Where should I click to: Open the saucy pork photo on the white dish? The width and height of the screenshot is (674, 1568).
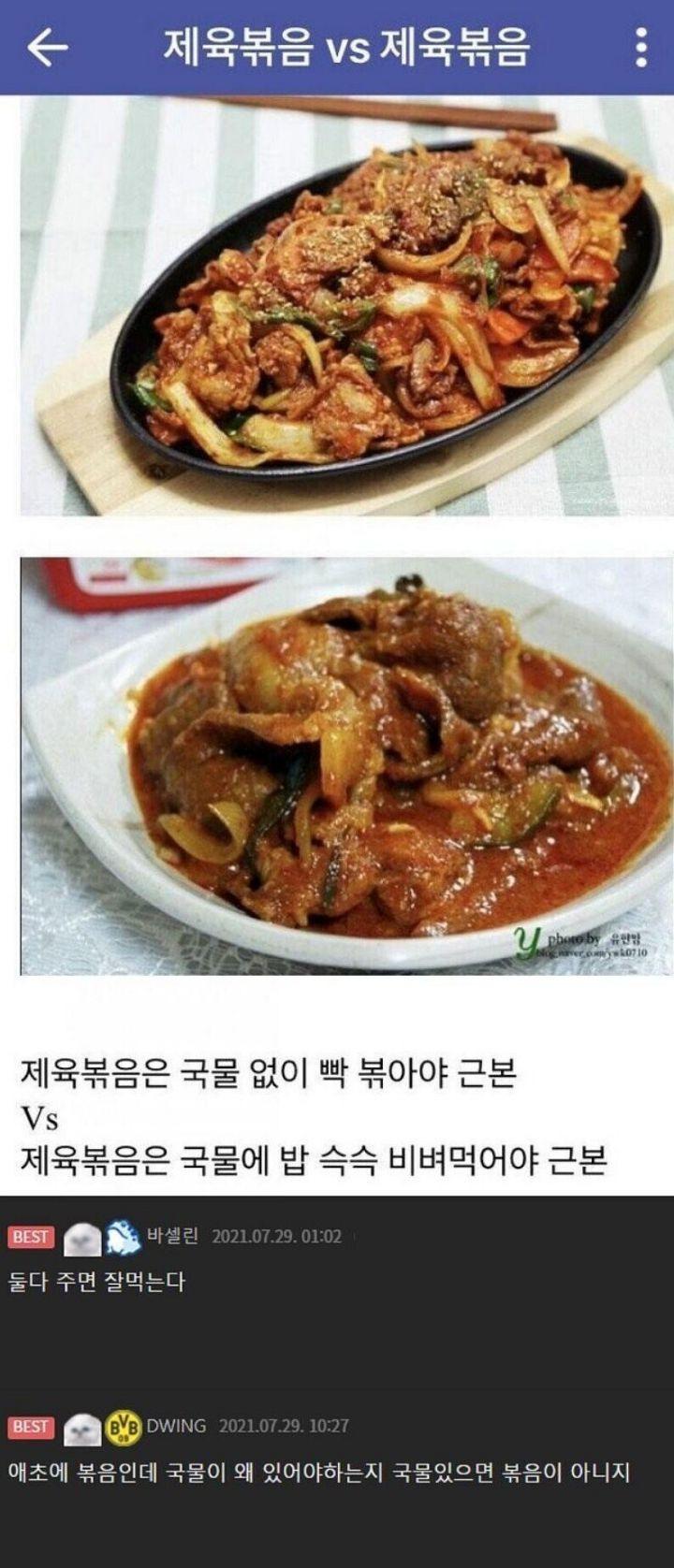[346, 766]
